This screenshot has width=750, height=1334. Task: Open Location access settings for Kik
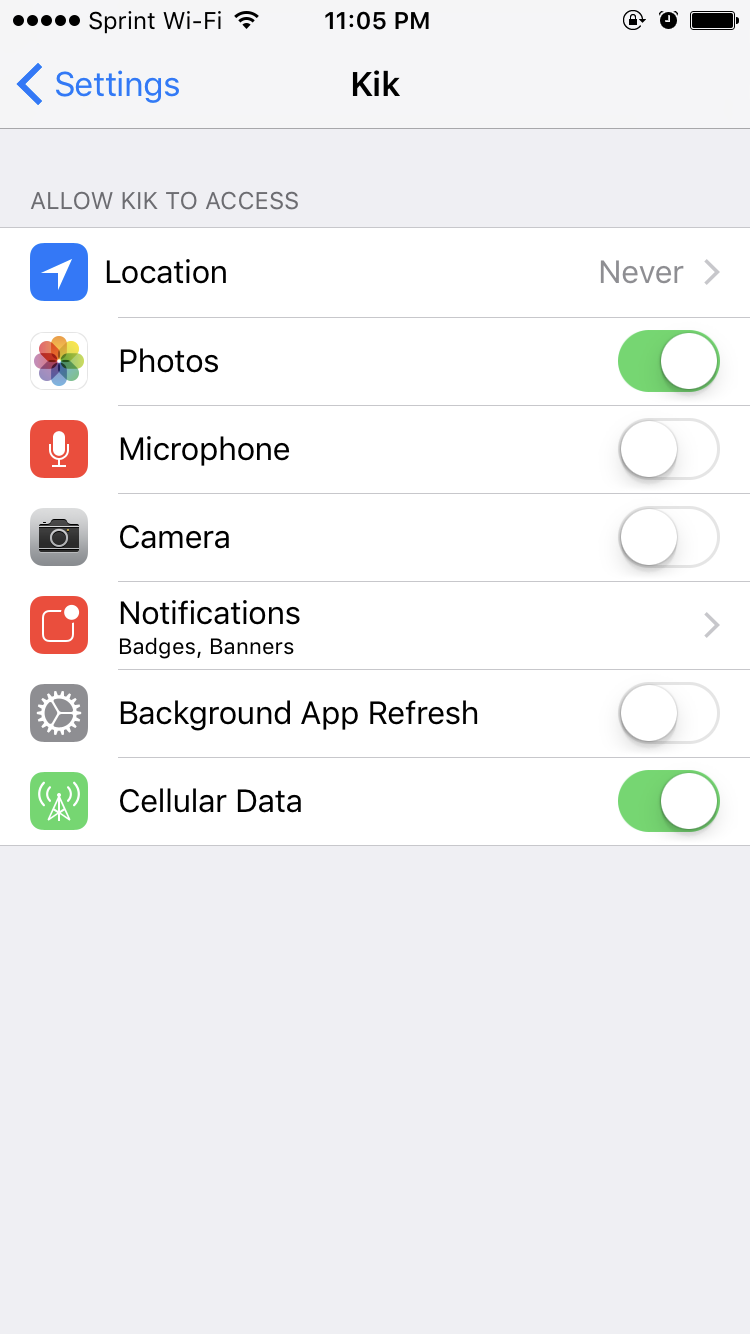click(x=375, y=273)
